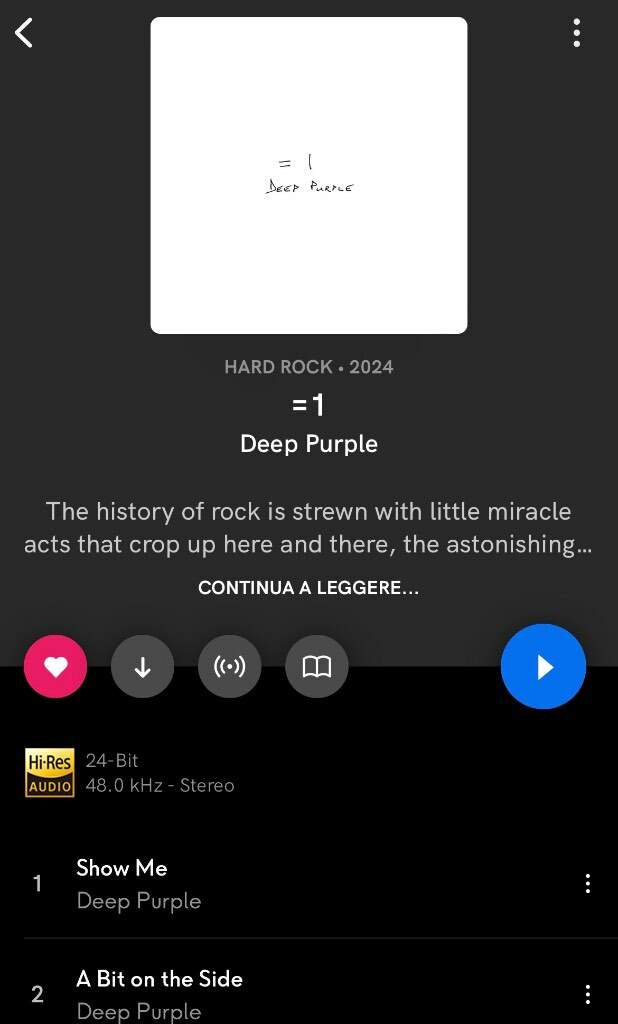The image size is (618, 1024).
Task: Play the album with the blue button
Action: (x=543, y=667)
